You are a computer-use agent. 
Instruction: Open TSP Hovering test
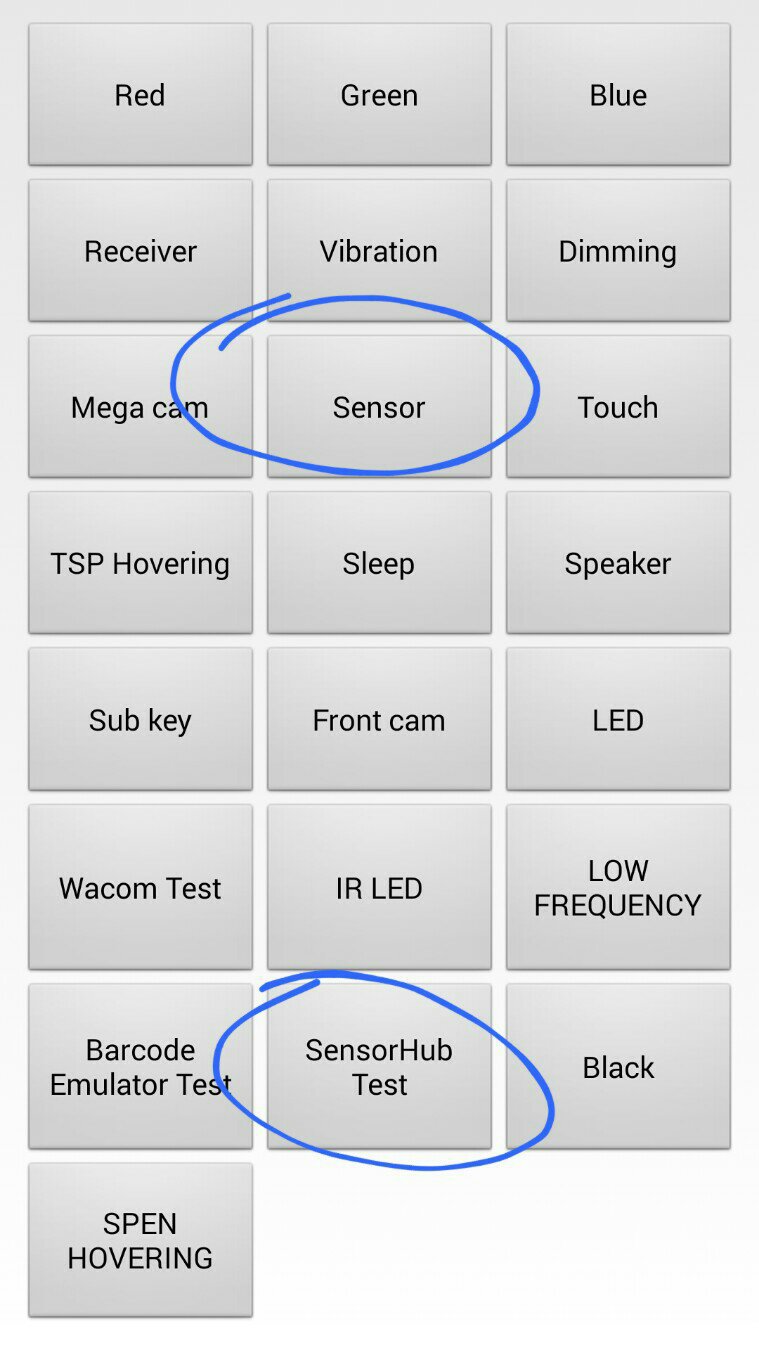tap(140, 563)
